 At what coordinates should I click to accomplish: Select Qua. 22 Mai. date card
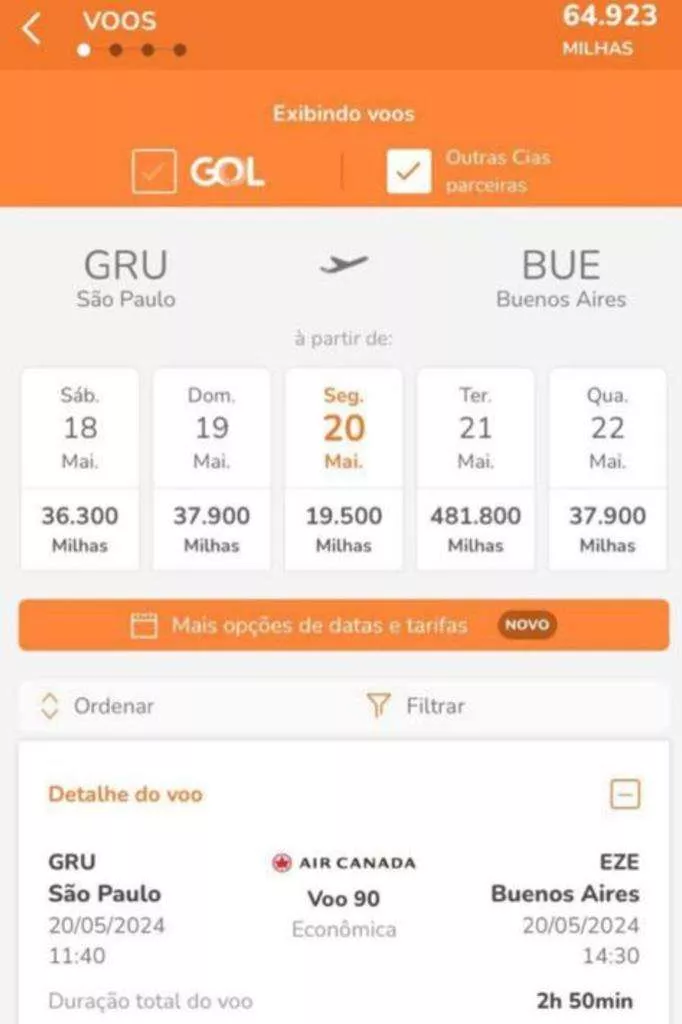(607, 468)
